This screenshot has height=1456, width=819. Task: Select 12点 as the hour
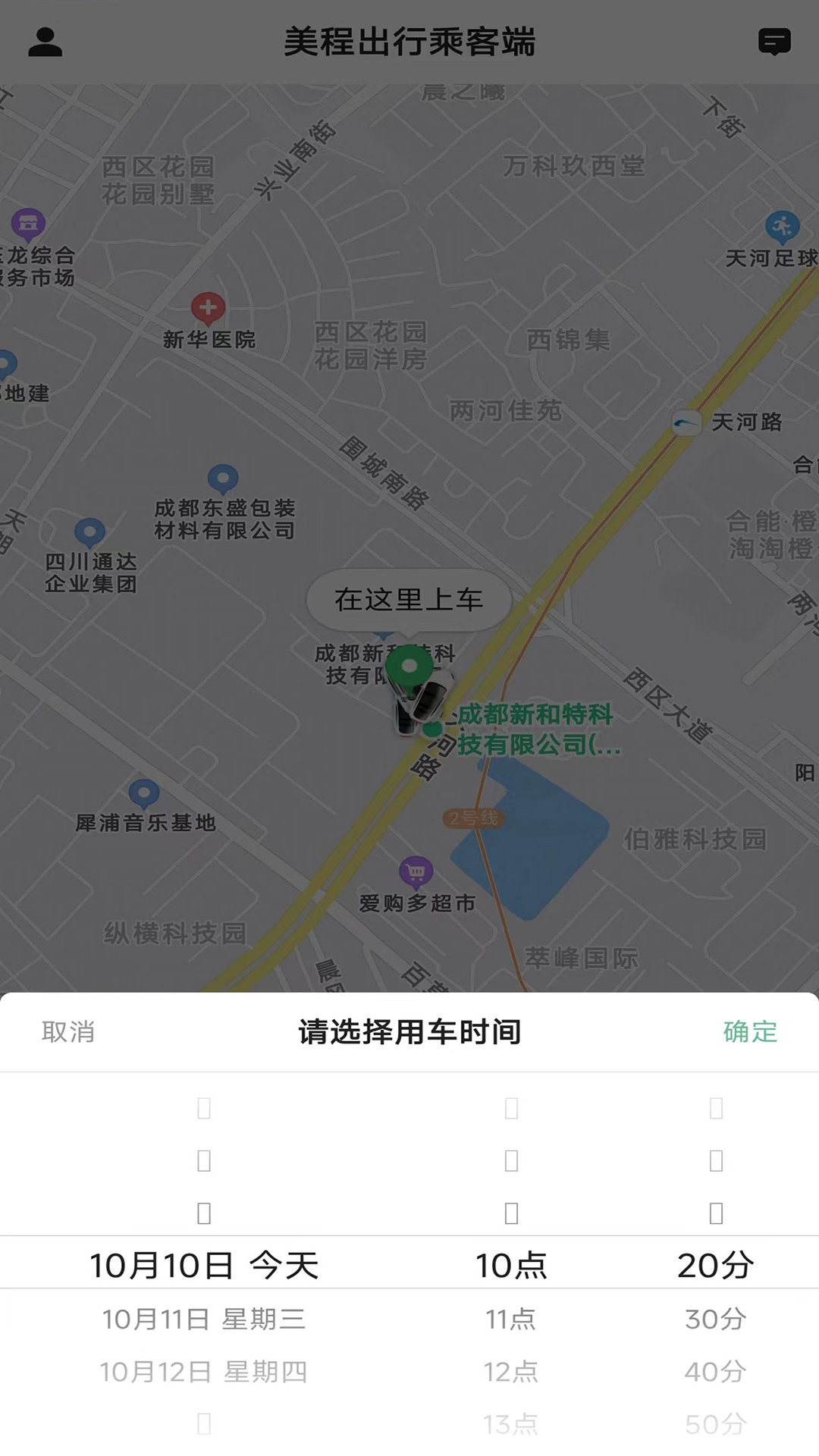pyautogui.click(x=511, y=1372)
